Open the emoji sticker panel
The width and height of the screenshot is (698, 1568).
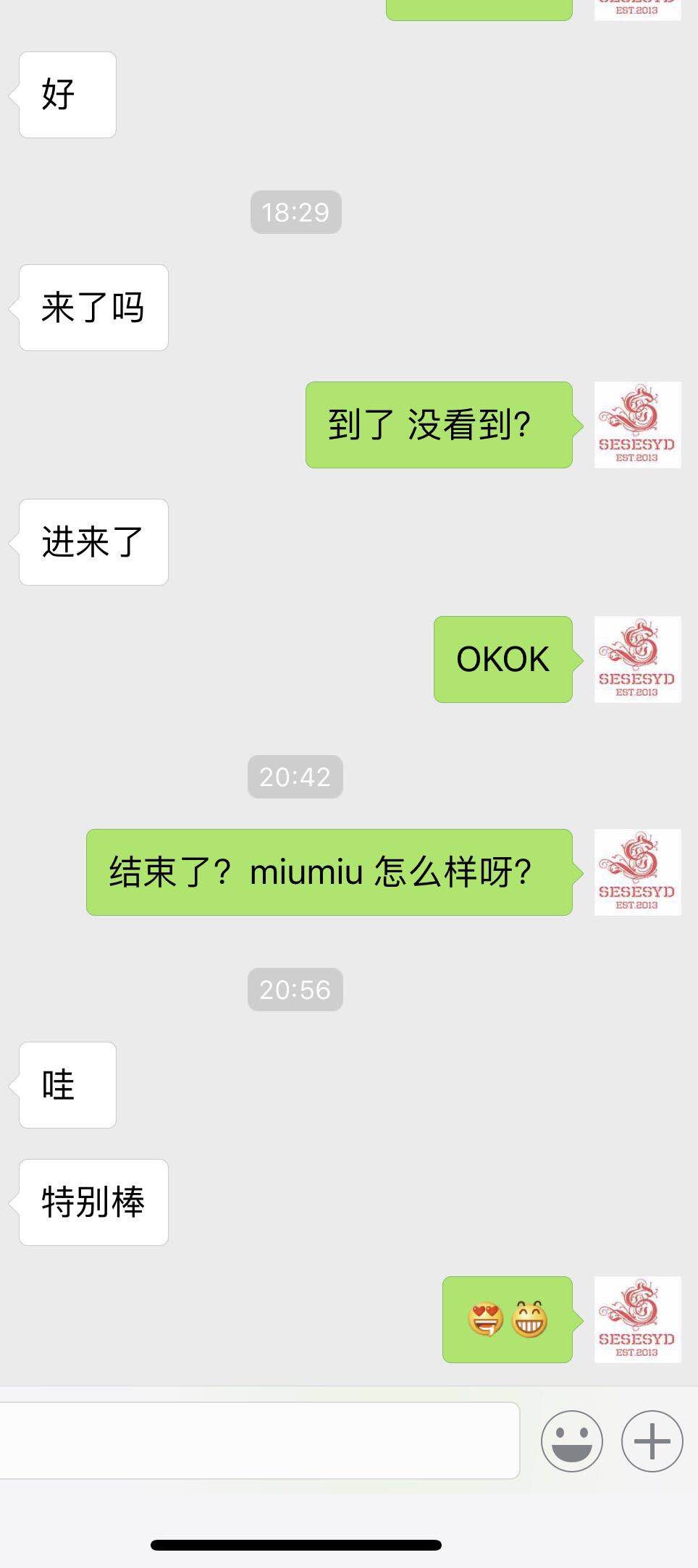tap(571, 1441)
